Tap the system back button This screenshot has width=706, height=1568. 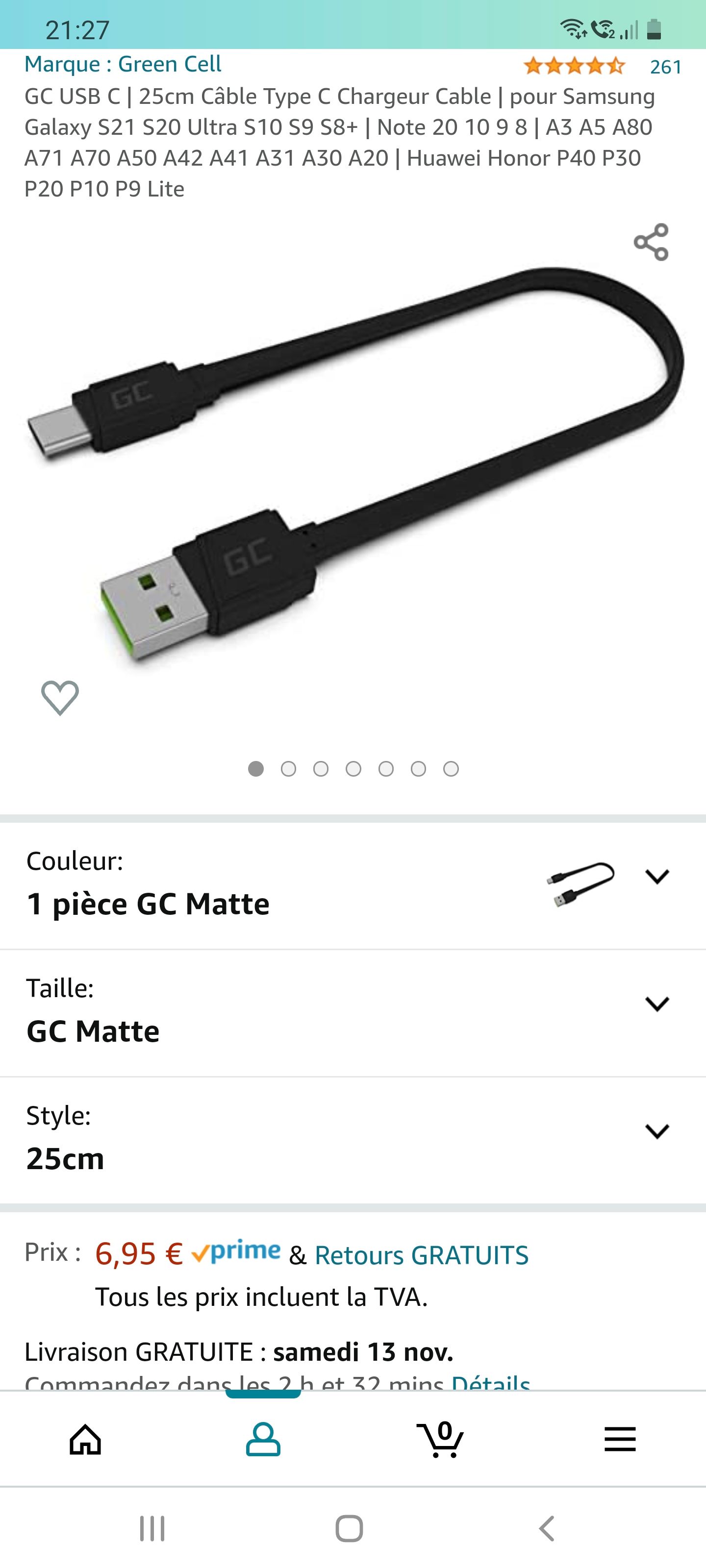[546, 1528]
